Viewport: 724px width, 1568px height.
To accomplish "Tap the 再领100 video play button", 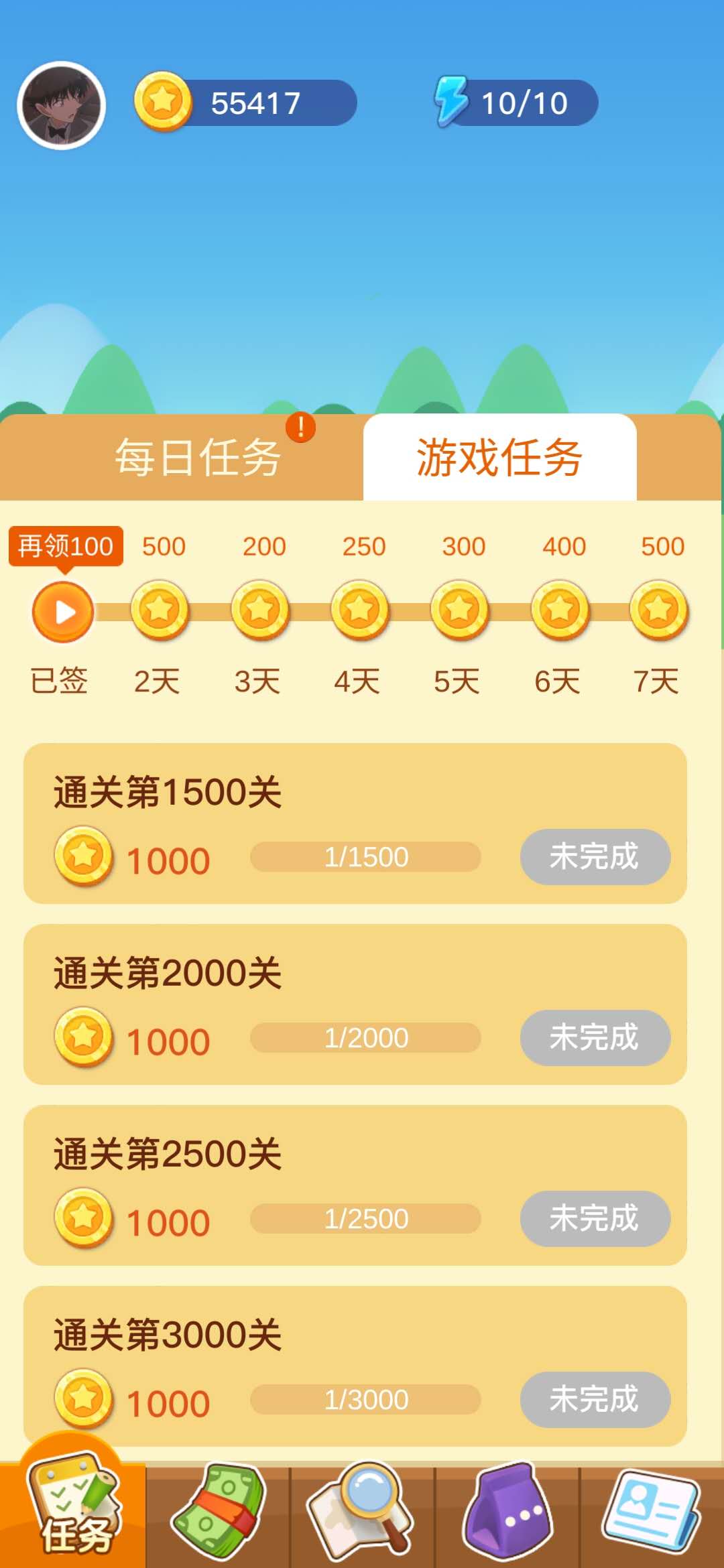I will tap(63, 612).
